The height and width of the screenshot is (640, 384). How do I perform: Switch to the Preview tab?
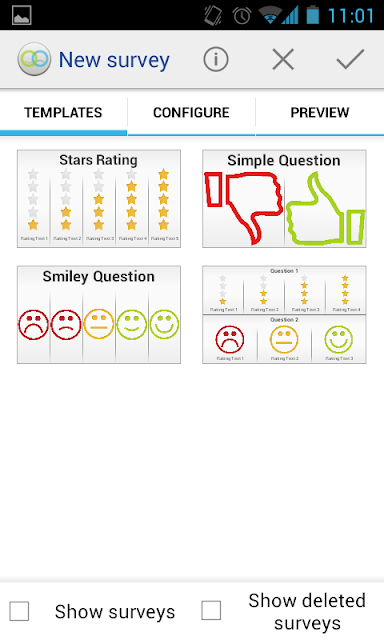320,113
